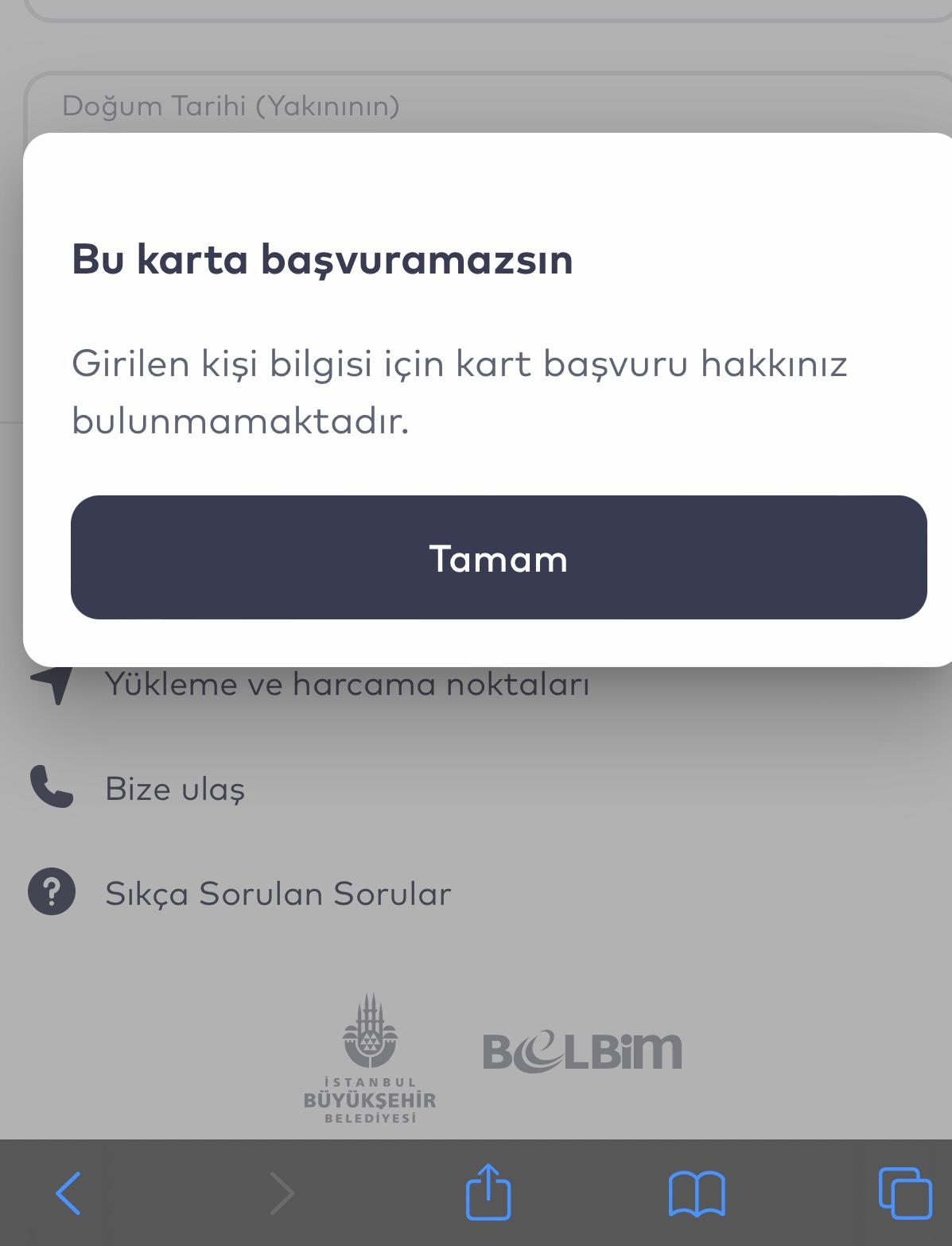Tap the grayed forward navigation chevron

pyautogui.click(x=282, y=1191)
